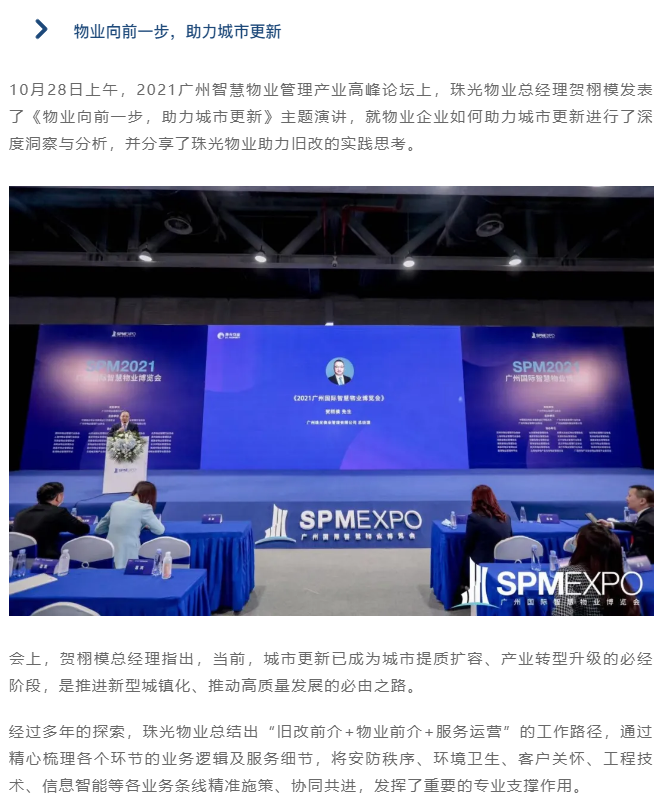This screenshot has width=665, height=806.
Task: Open the SPM Expo forum stage photo
Action: 331,400
